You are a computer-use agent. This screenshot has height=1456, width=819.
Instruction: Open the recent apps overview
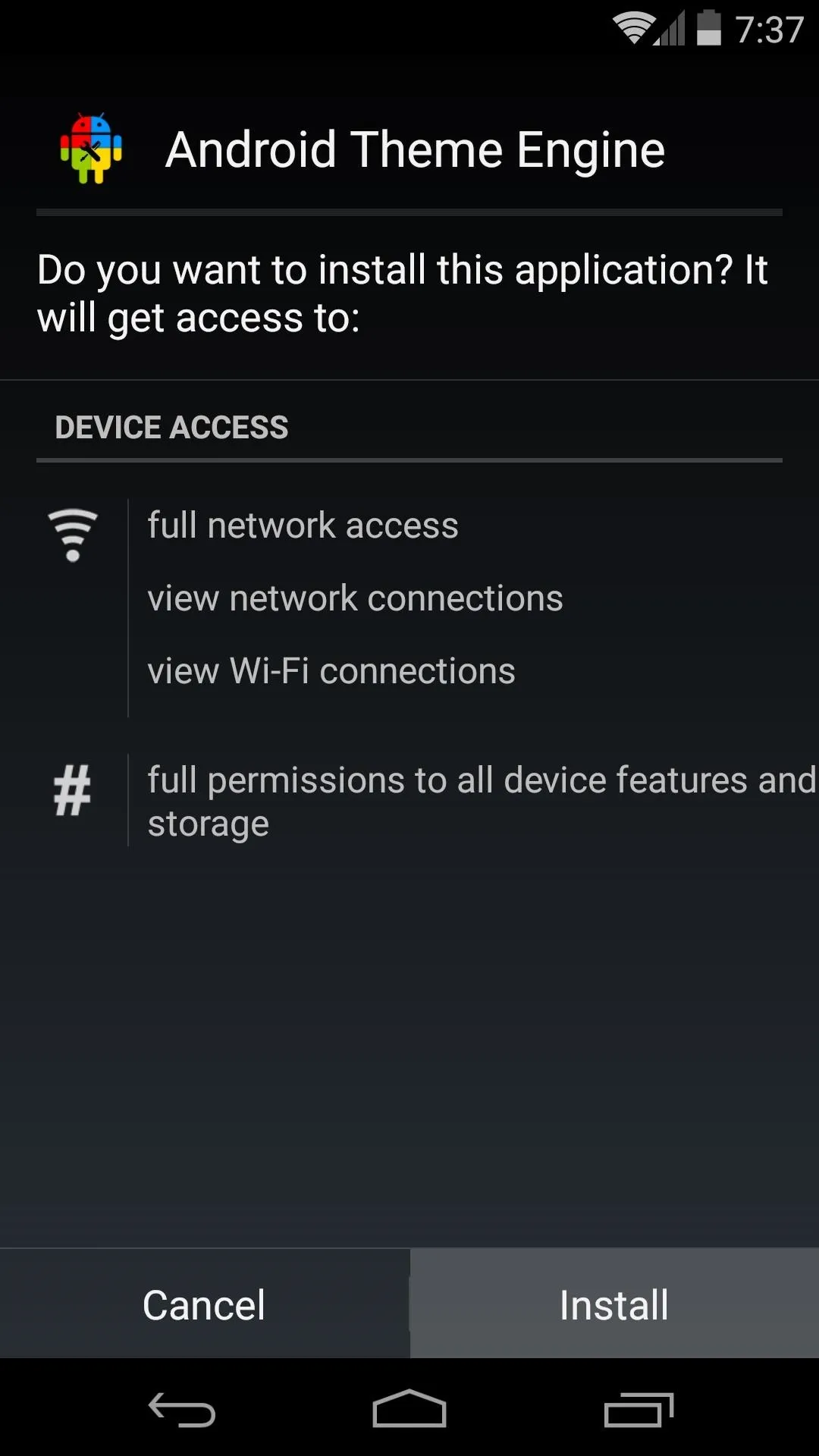coord(639,1409)
